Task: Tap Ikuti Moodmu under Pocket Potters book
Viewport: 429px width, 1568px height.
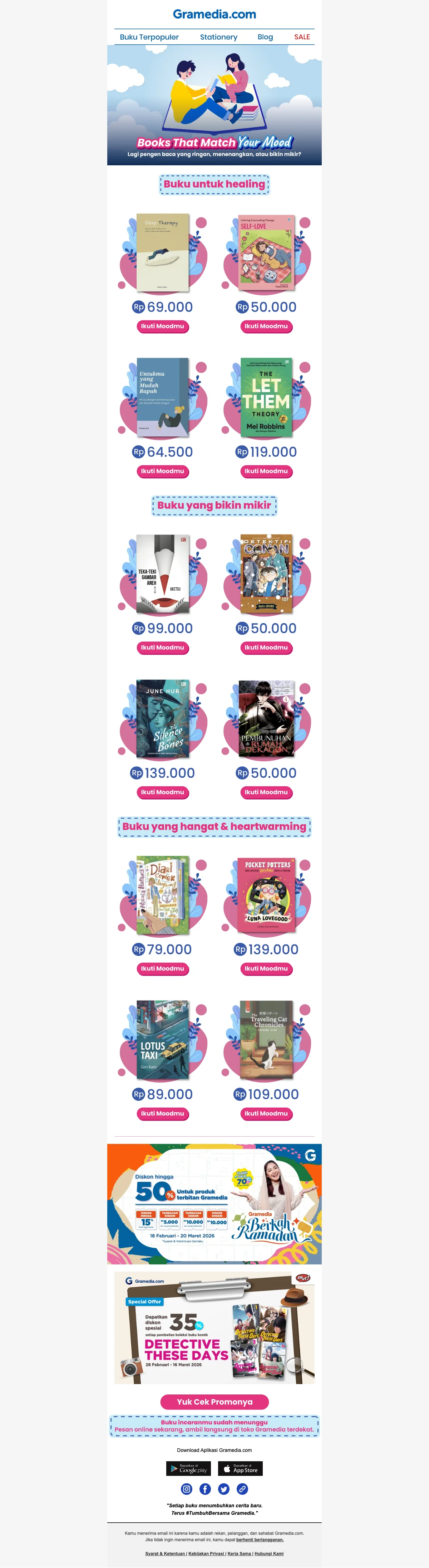Action: (266, 968)
